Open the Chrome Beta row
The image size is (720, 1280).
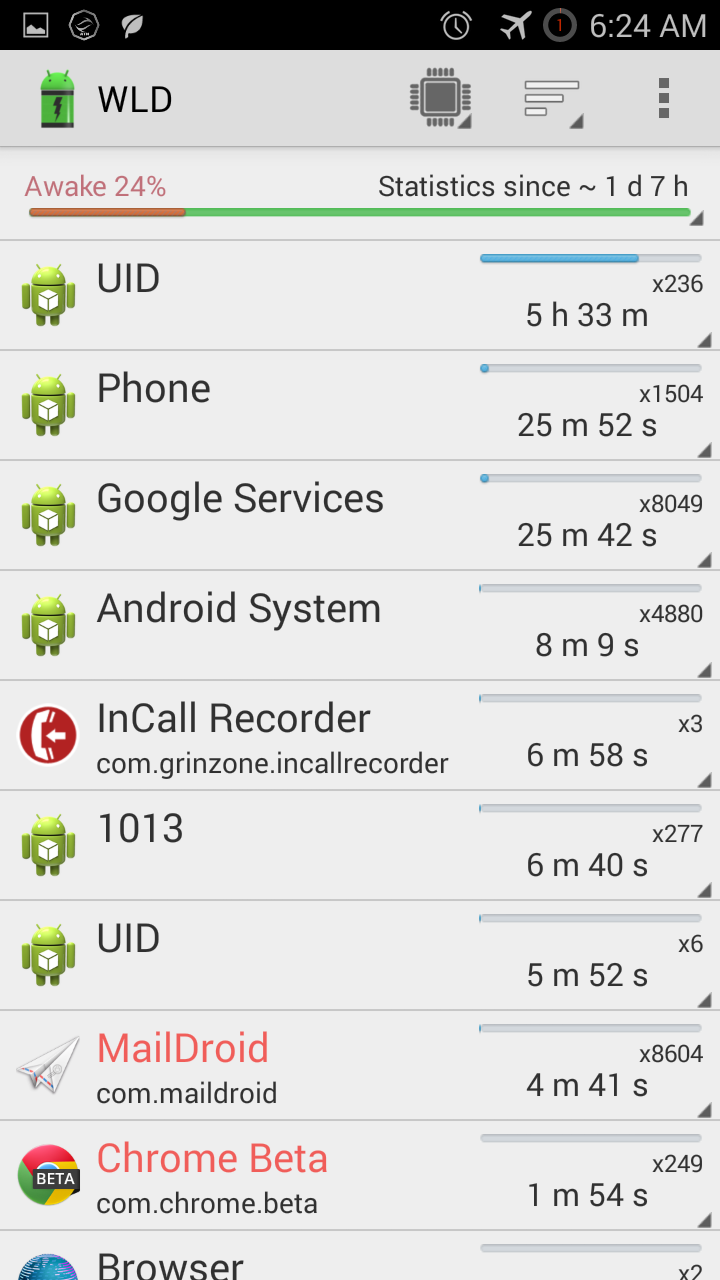(x=360, y=1176)
